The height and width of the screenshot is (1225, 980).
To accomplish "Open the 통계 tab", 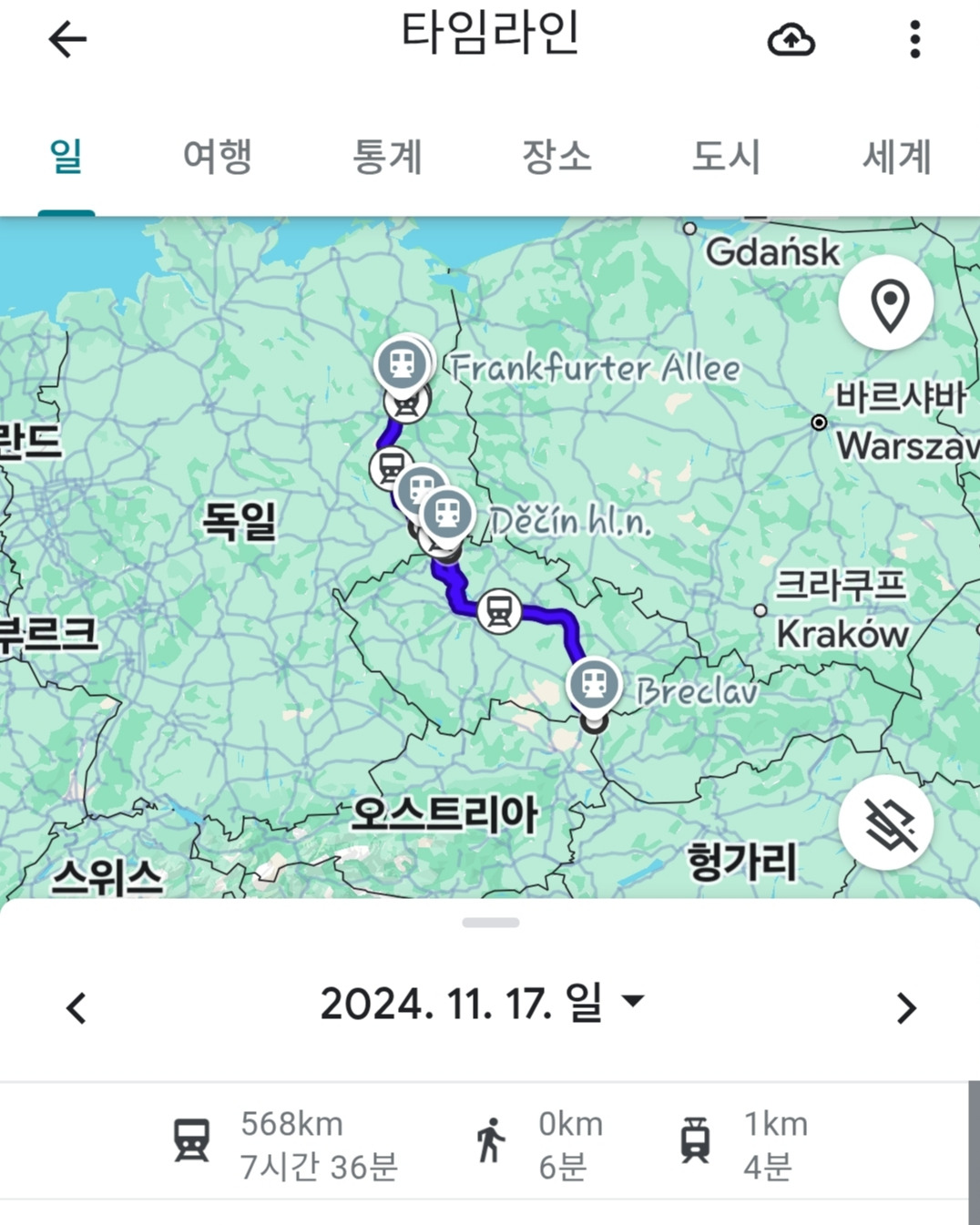I will (388, 157).
